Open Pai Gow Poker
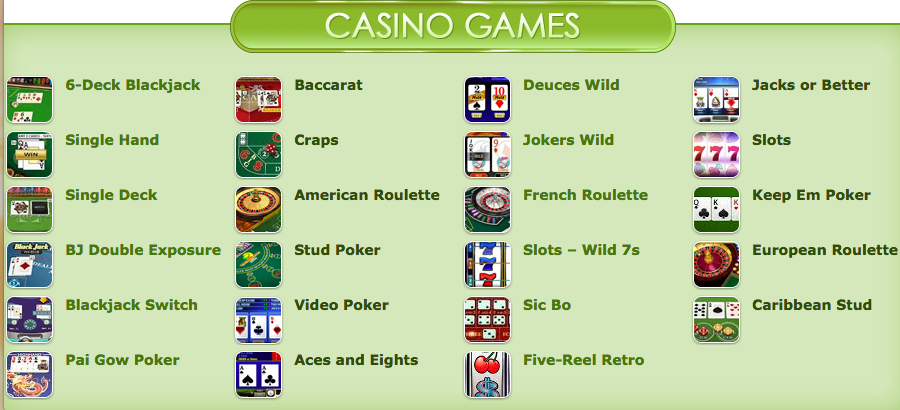The height and width of the screenshot is (410, 900). tap(122, 360)
